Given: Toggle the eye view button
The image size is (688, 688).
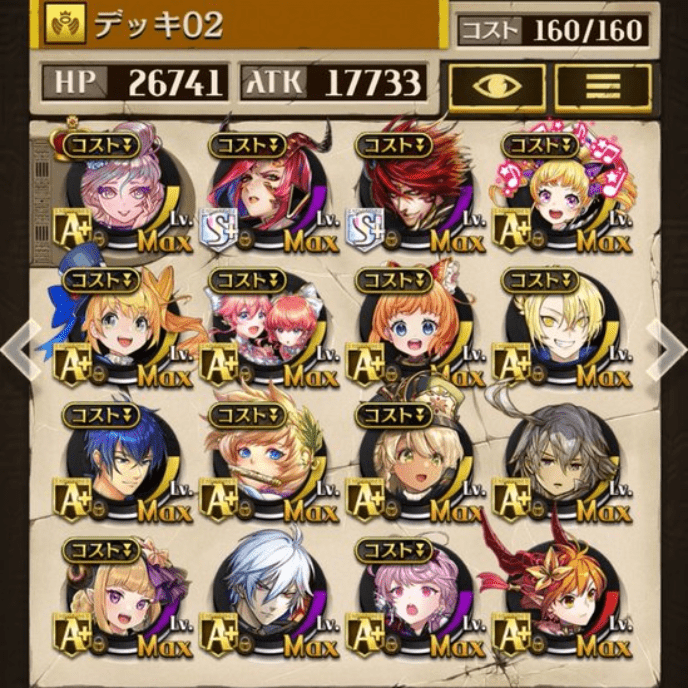Looking at the screenshot, I should tap(496, 88).
